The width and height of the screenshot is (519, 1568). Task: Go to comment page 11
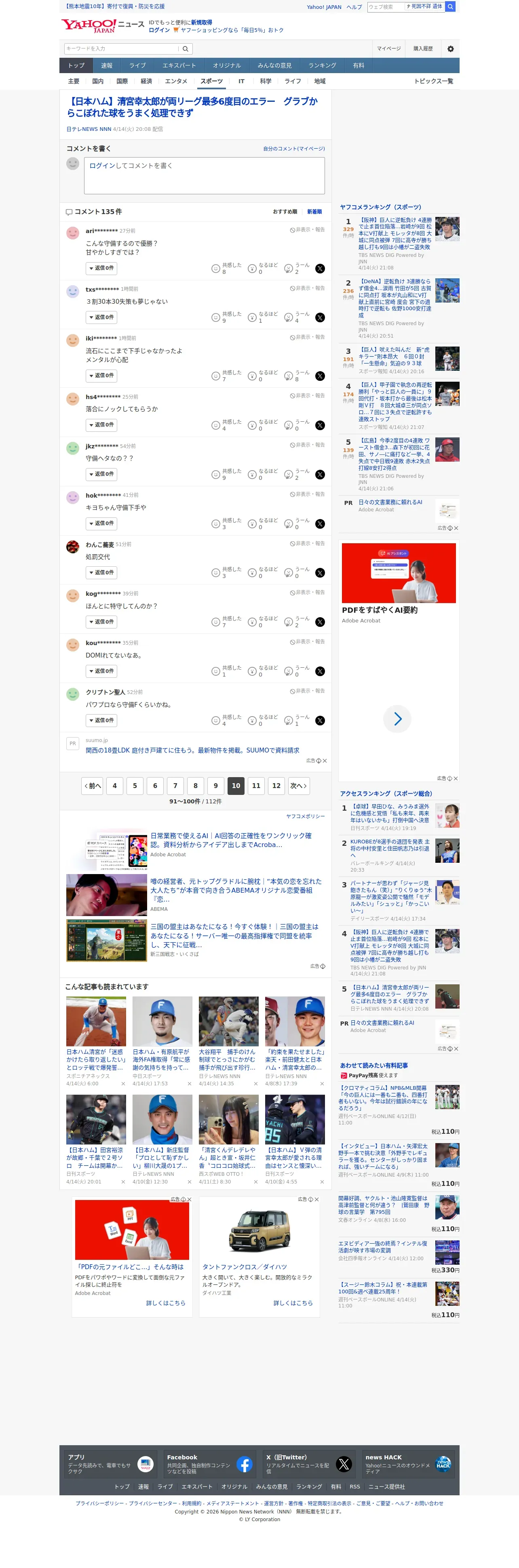coord(256,786)
